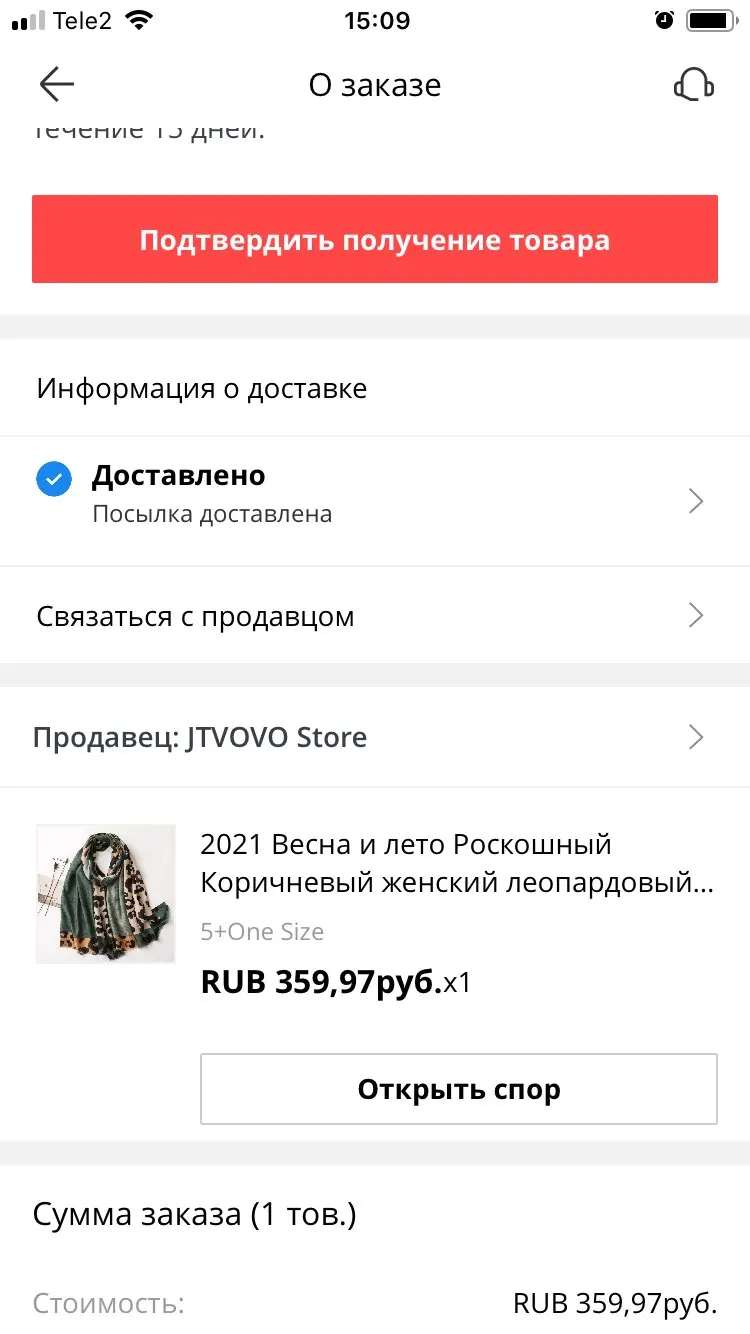Tap Подтвердить получение товара button
The height and width of the screenshot is (1334, 750).
tap(374, 240)
